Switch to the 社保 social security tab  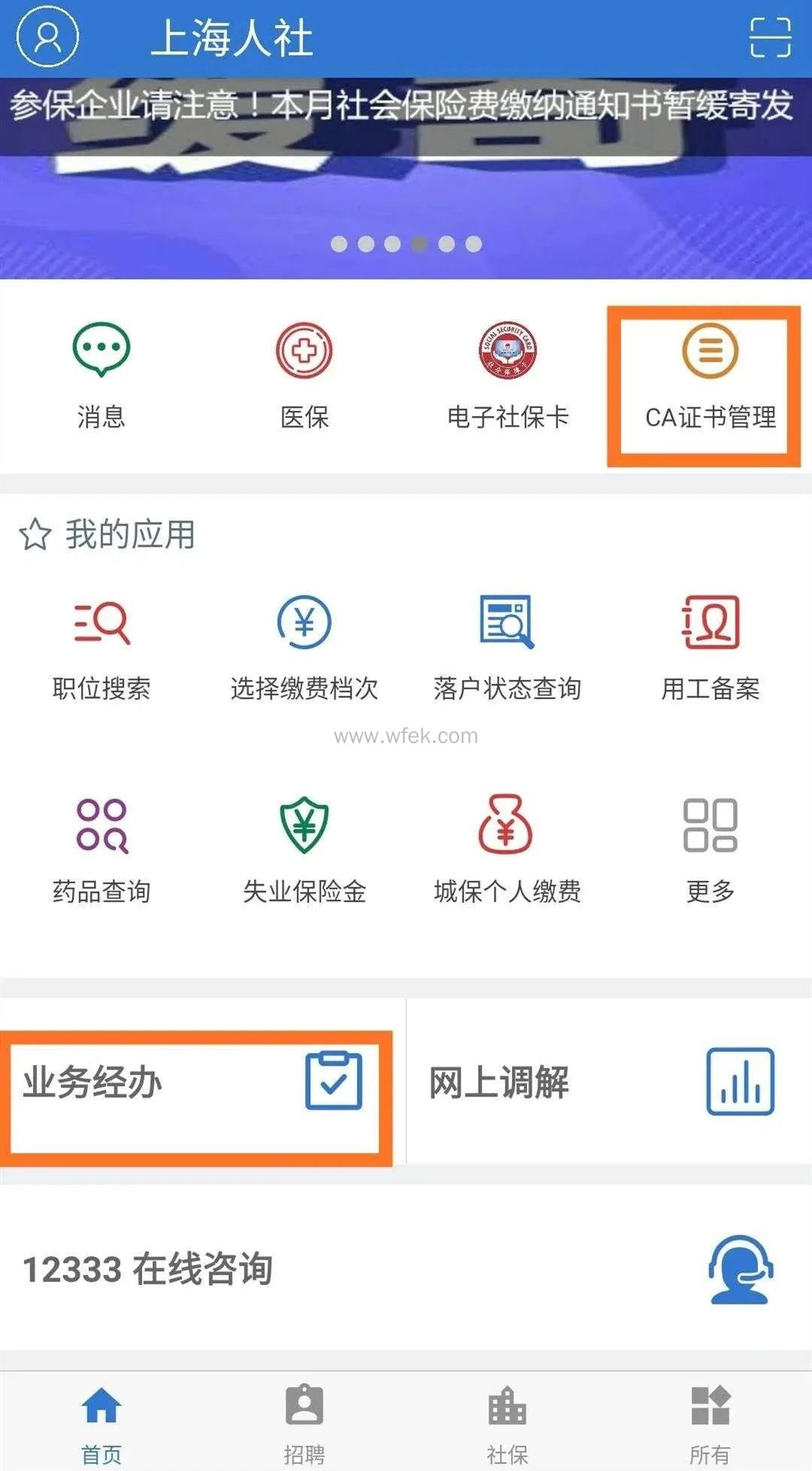tap(507, 1421)
